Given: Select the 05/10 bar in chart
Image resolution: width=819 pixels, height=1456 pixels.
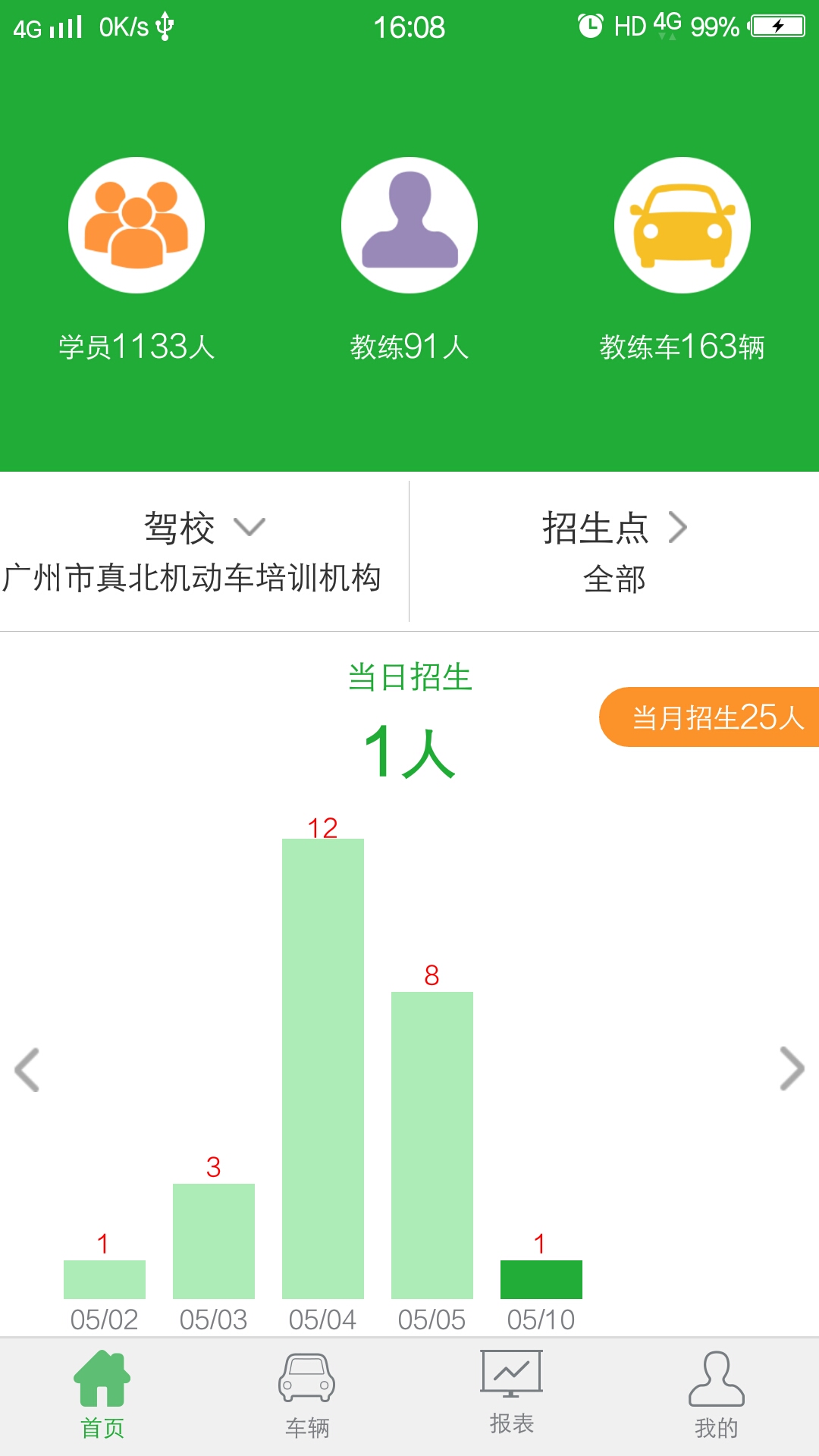Looking at the screenshot, I should coord(541,1279).
